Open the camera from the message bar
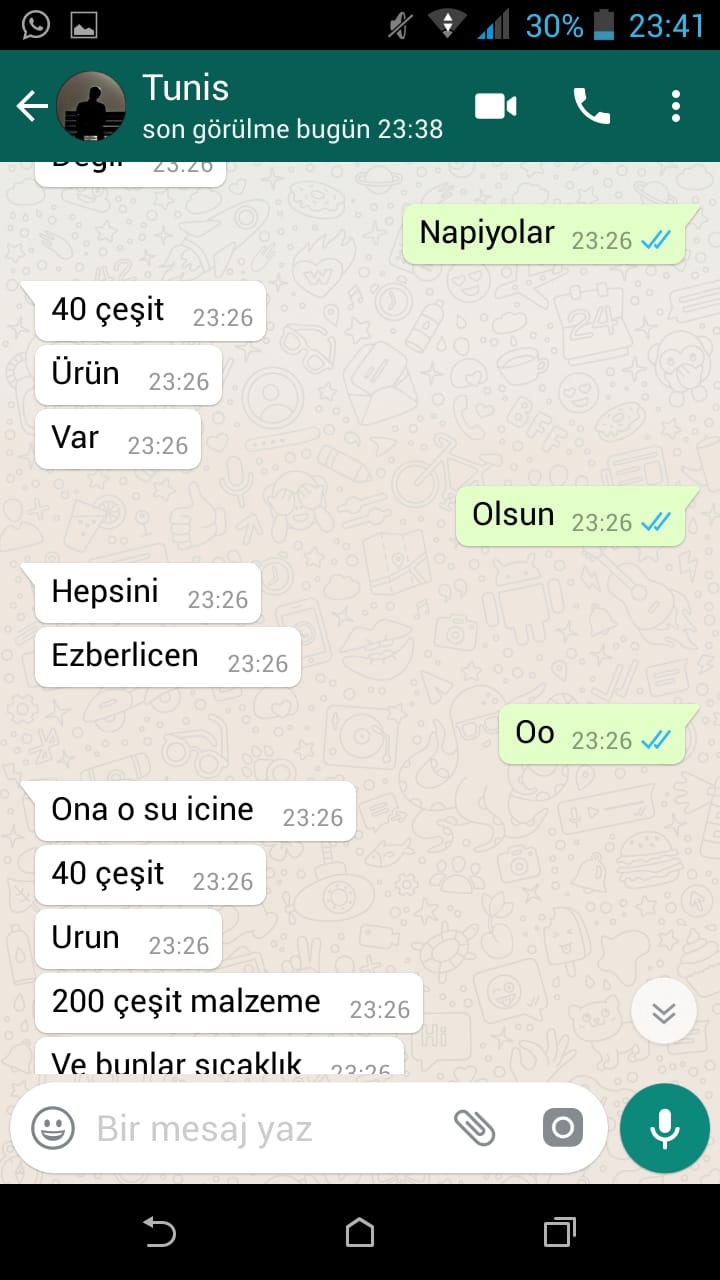This screenshot has height=1280, width=720. click(562, 1128)
